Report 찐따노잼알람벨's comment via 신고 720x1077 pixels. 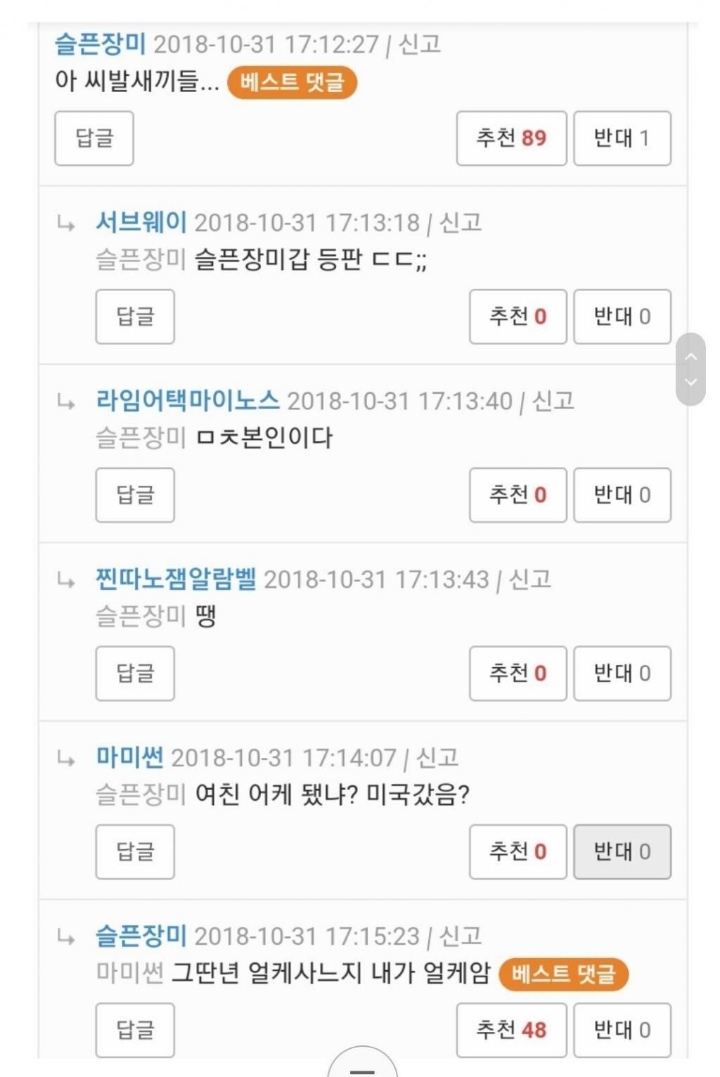coord(530,580)
